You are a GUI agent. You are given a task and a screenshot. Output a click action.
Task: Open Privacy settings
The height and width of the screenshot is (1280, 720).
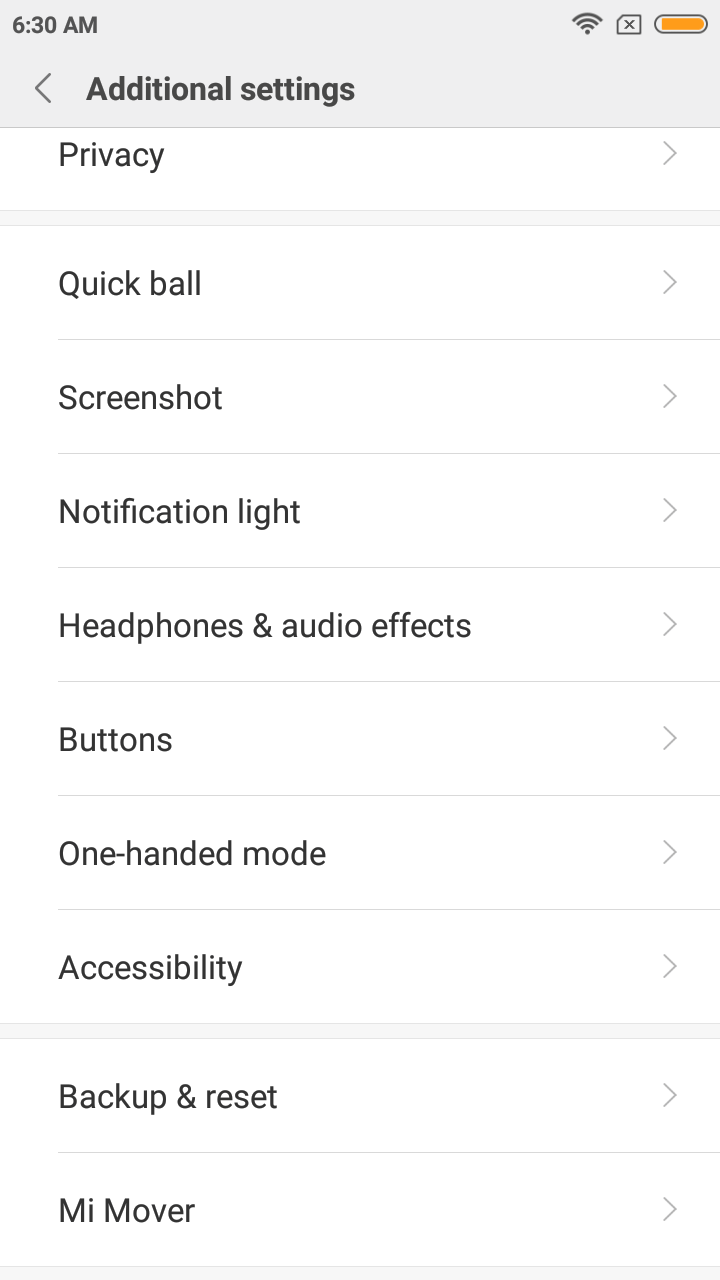[360, 169]
